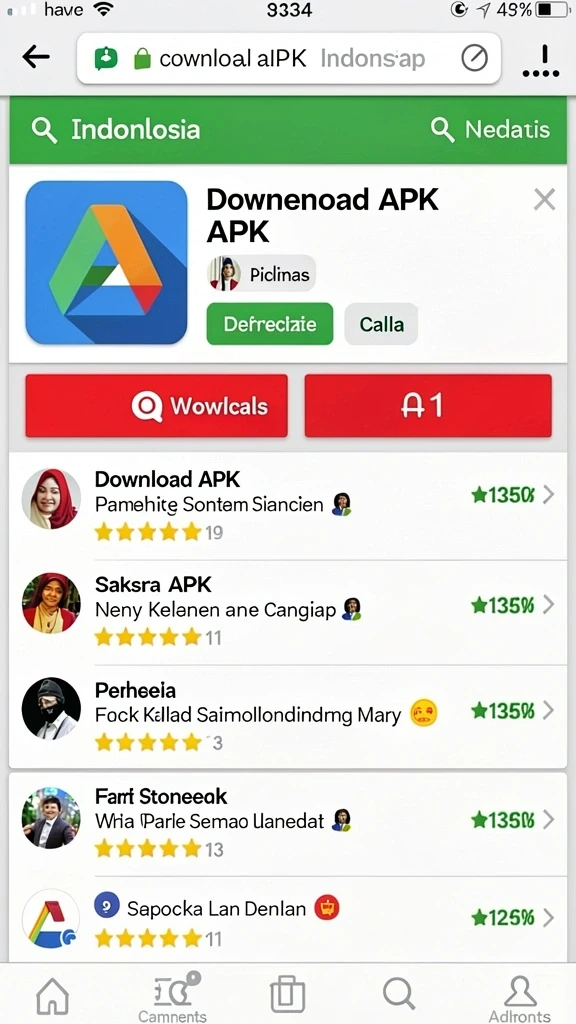Close the Downenoad APK banner
The height and width of the screenshot is (1024, 576).
coord(544,199)
